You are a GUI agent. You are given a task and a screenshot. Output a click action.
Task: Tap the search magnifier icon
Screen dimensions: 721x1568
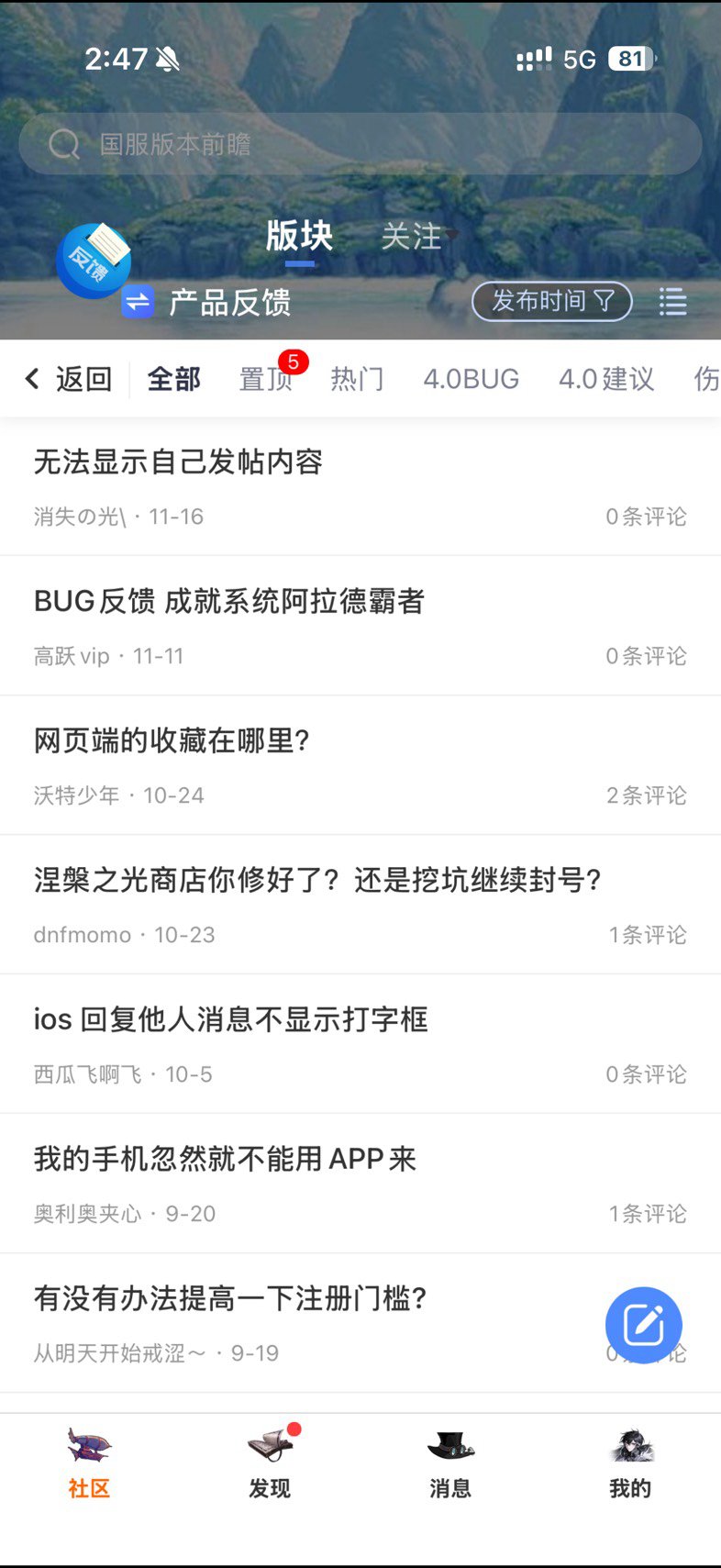(61, 143)
